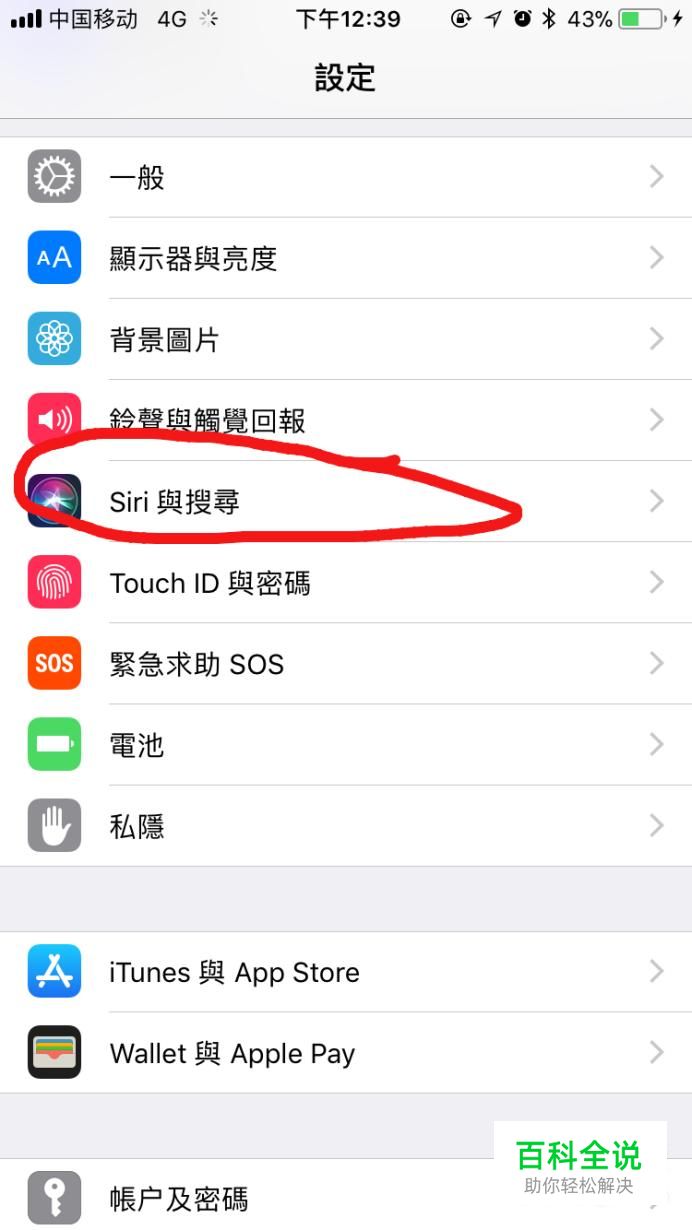The width and height of the screenshot is (692, 1230).
Task: Open Siri 與搜尋 settings
Action: coord(345,501)
